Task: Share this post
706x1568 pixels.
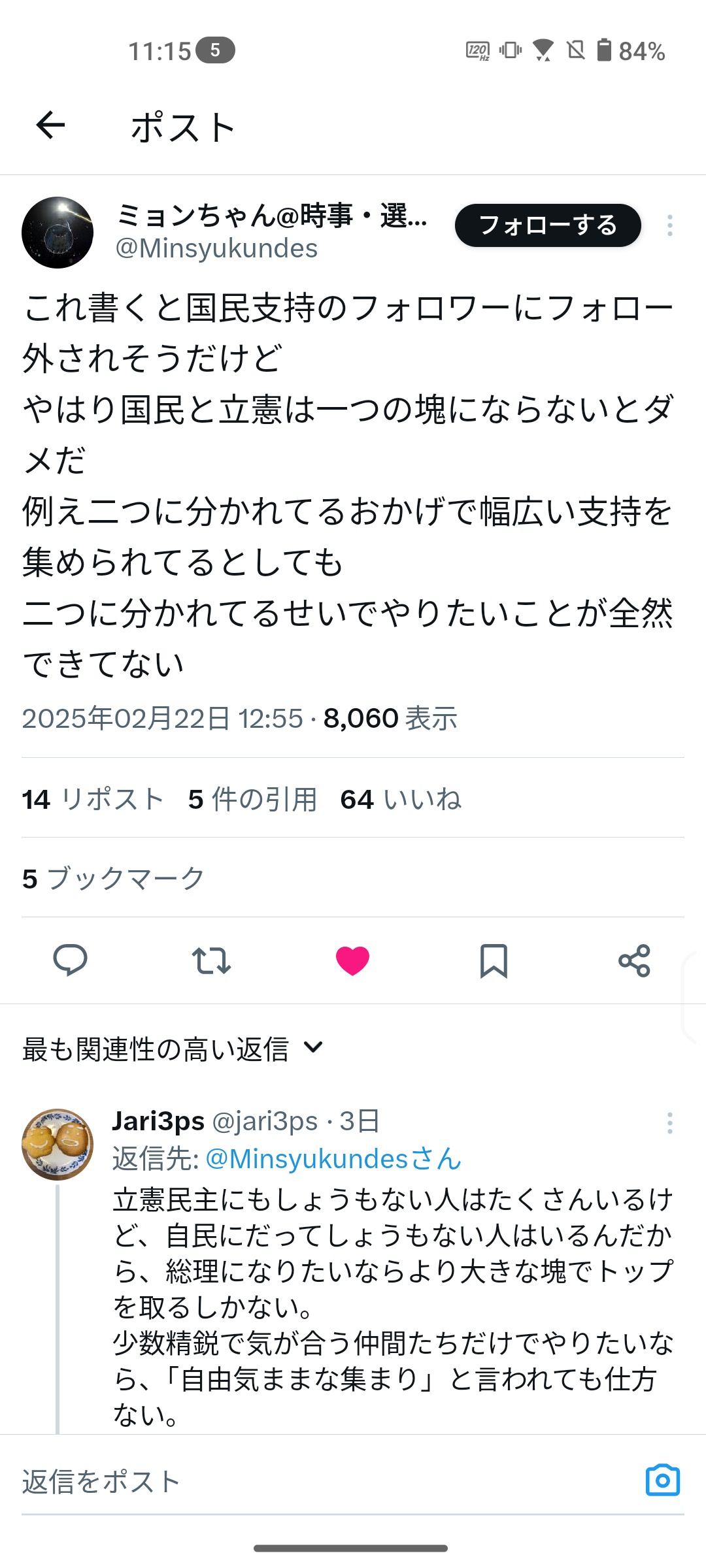Action: [634, 960]
